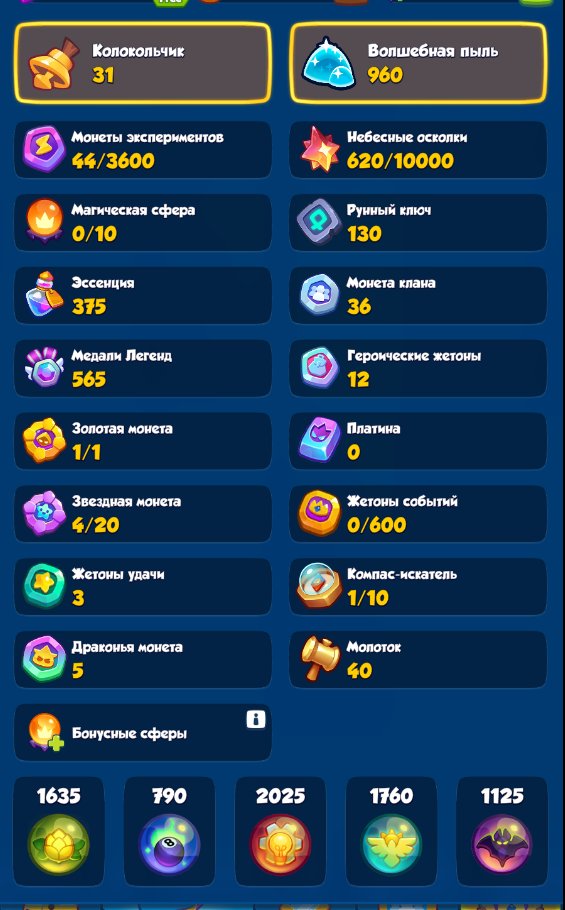Tap the Молоток resource tile
Image resolution: width=565 pixels, height=910 pixels.
click(418, 659)
